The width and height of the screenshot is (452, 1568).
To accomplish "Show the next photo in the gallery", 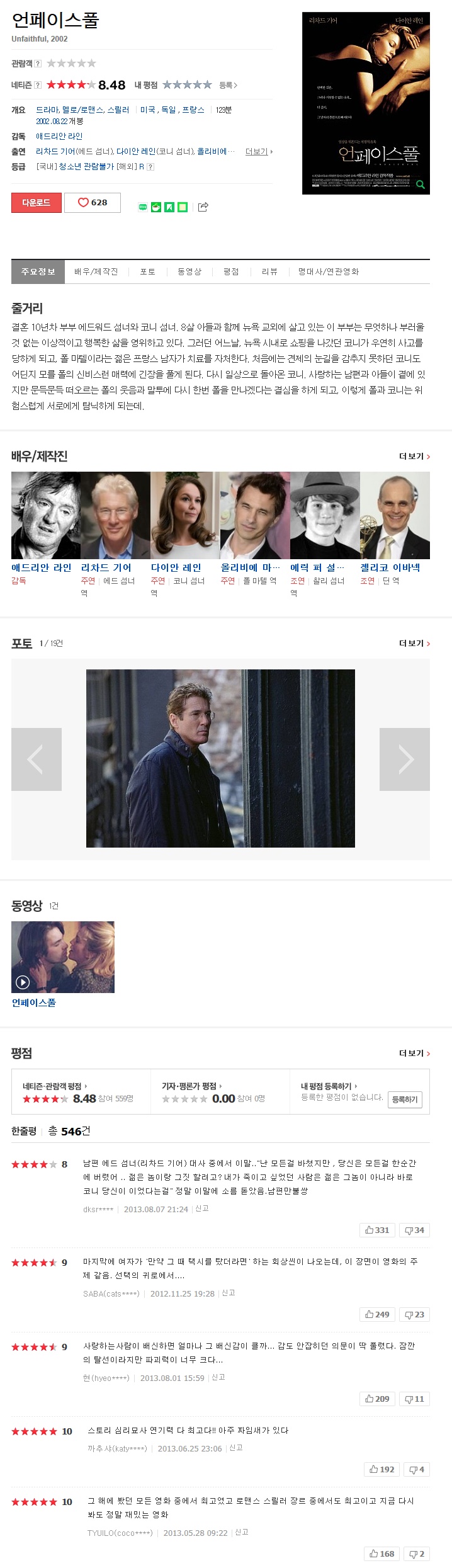I will 404,759.
